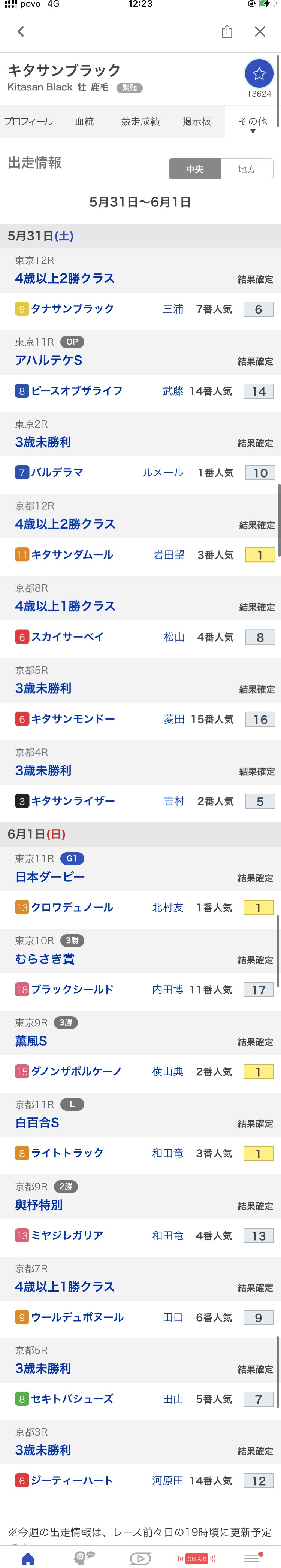Go back with the top-left arrow
Viewport: 281px width, 1568px height.
[21, 31]
